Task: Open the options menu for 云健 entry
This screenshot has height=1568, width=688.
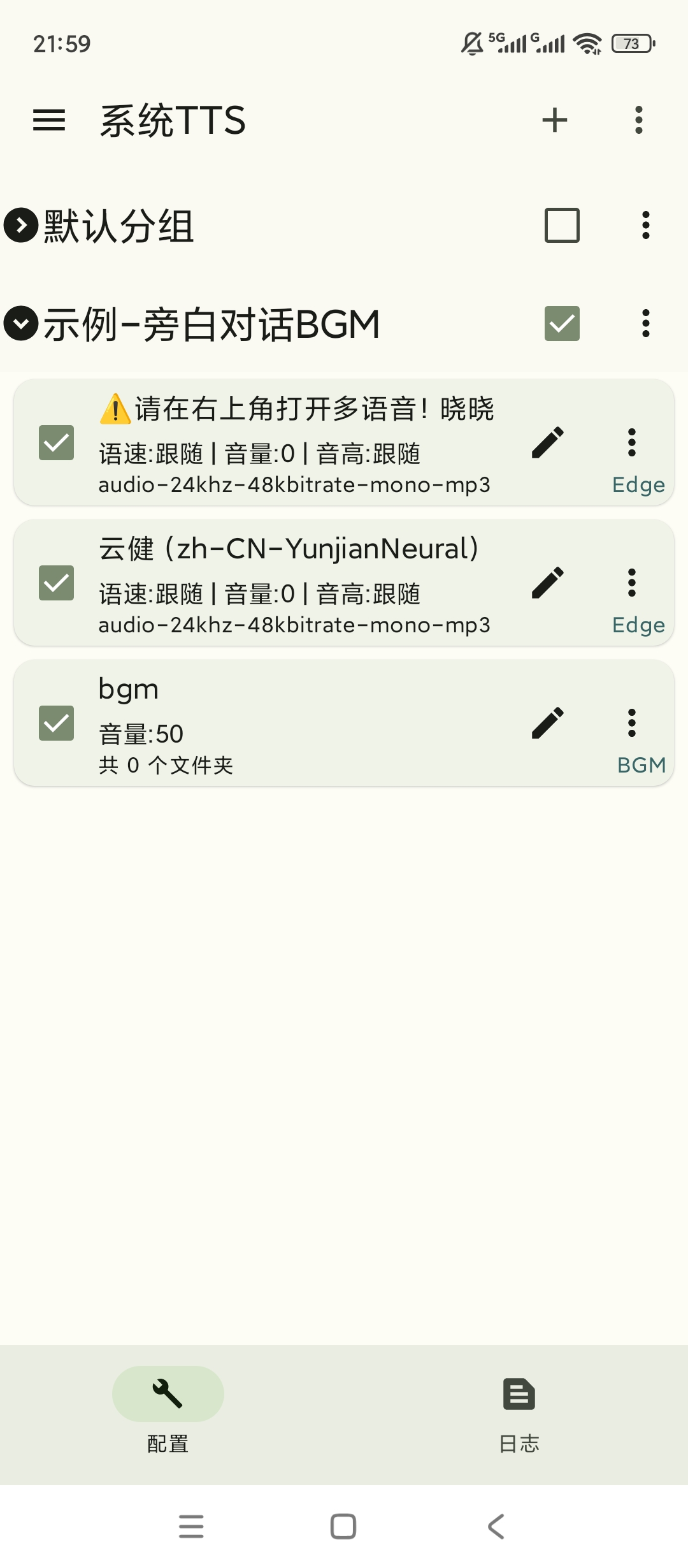Action: [631, 582]
